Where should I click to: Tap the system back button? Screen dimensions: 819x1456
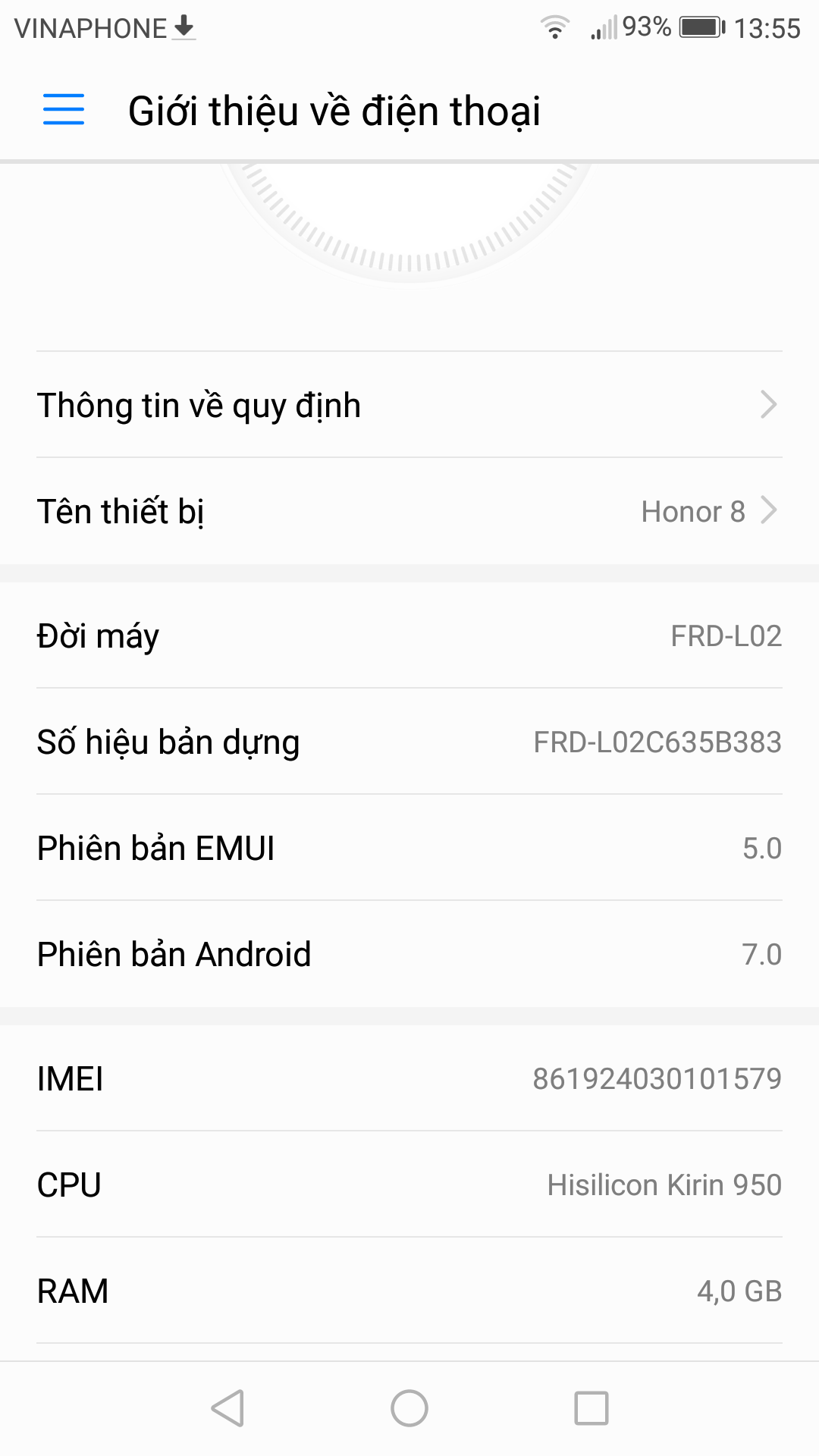coord(227,1408)
